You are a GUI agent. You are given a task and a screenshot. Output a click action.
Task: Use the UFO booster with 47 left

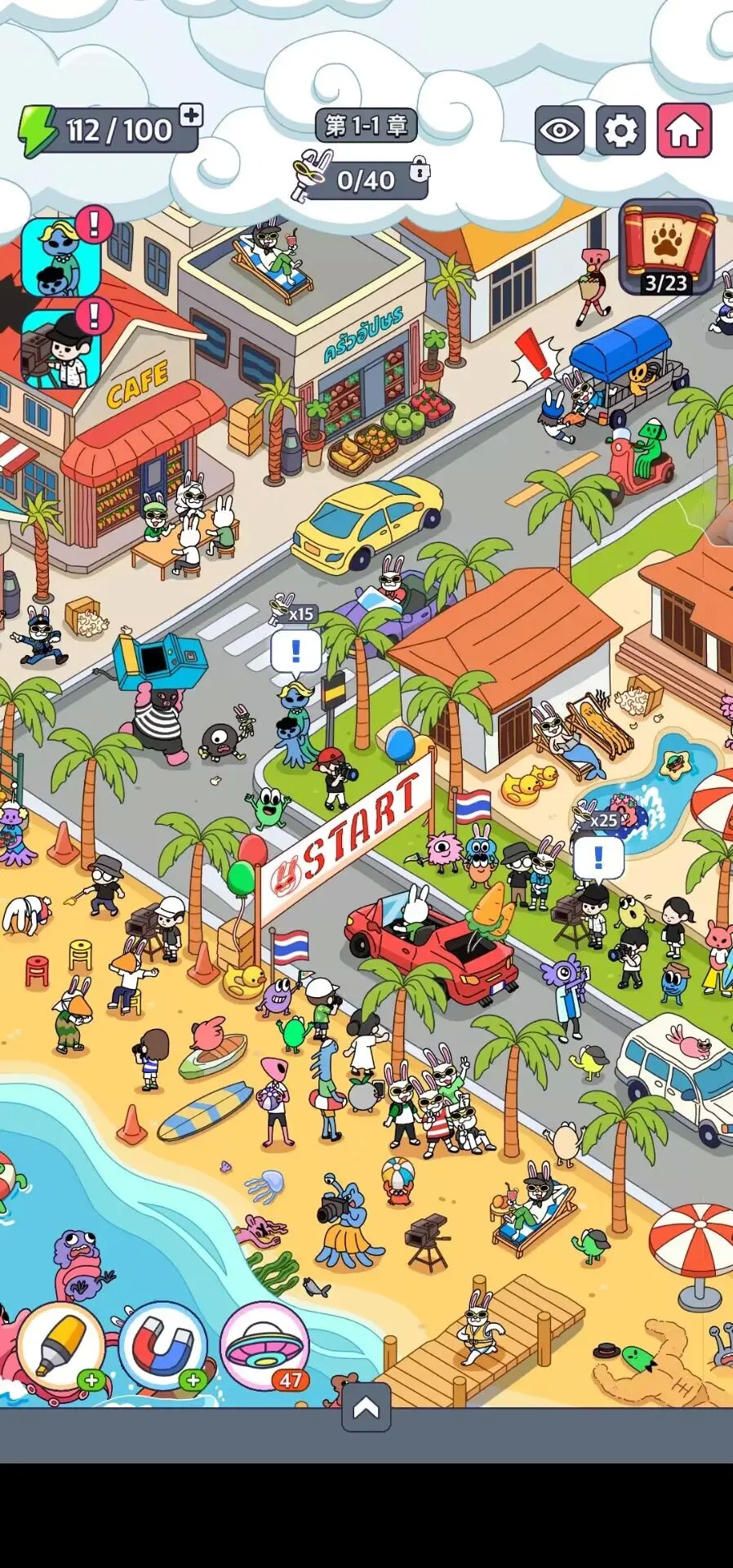click(264, 1345)
